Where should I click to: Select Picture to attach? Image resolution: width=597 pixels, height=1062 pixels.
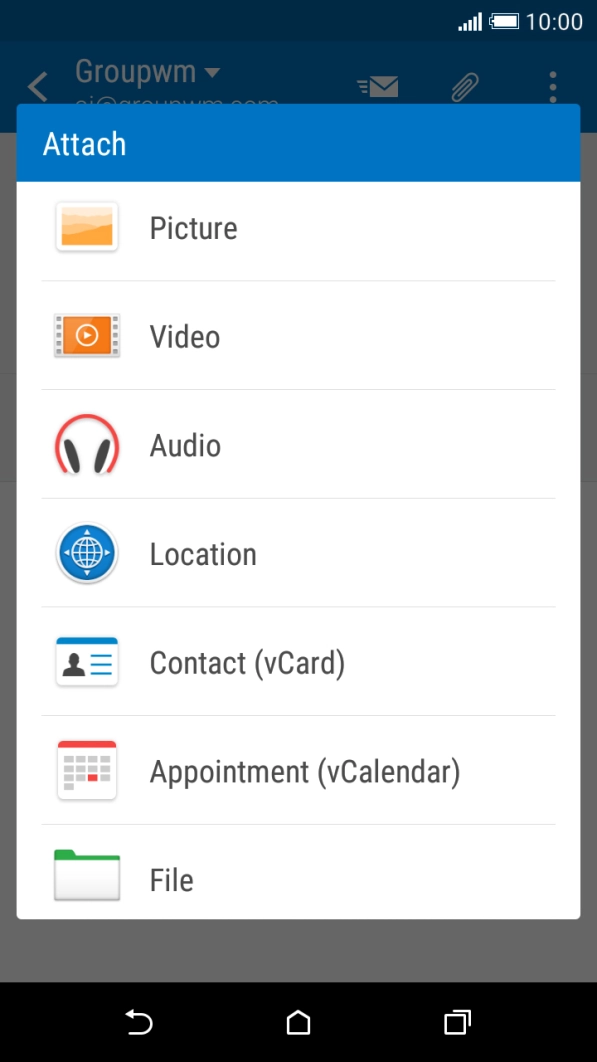[298, 229]
